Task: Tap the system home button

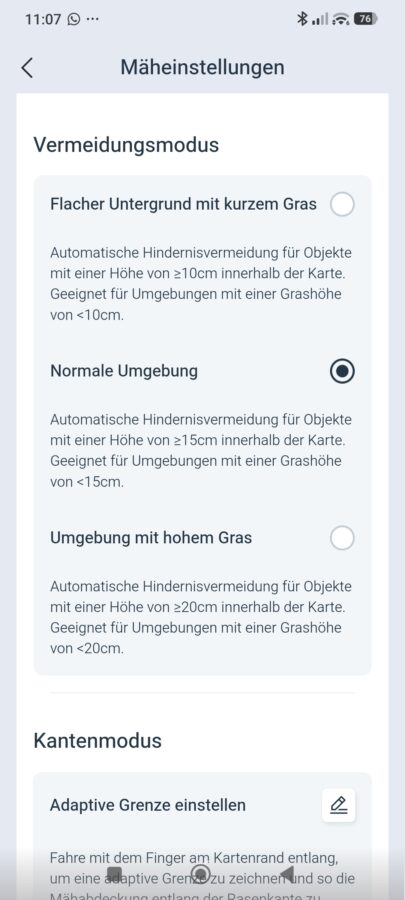Action: coord(201,874)
